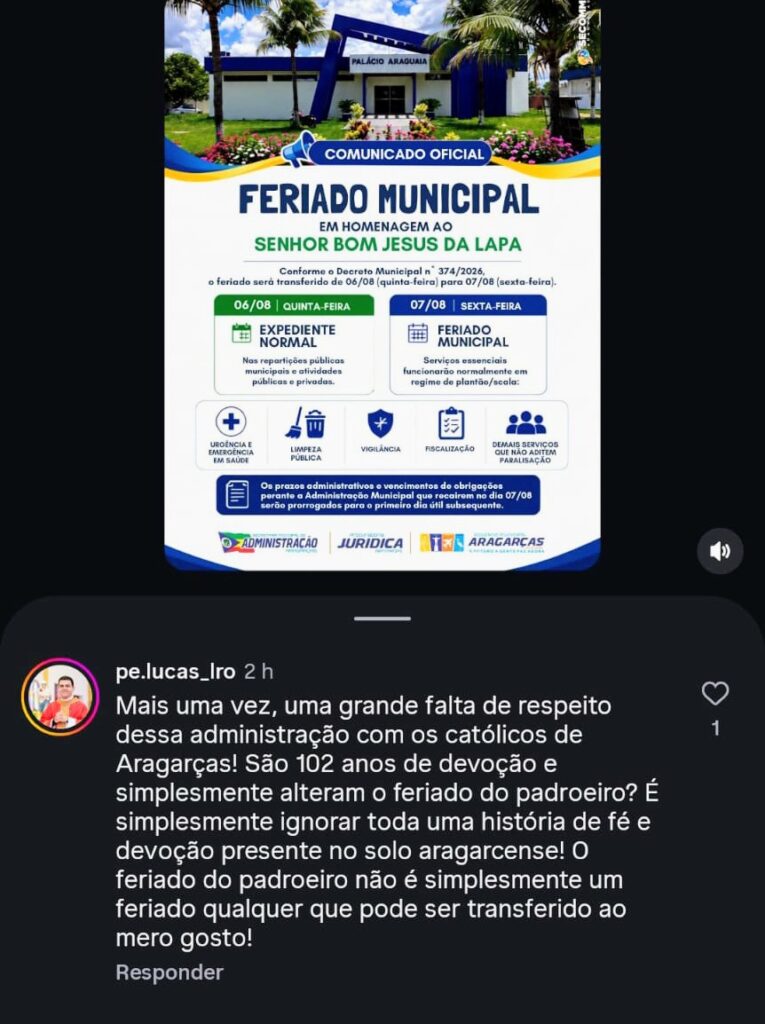765x1024 pixels.
Task: Mute the post audio with the speaker icon
Action: pyautogui.click(x=719, y=551)
